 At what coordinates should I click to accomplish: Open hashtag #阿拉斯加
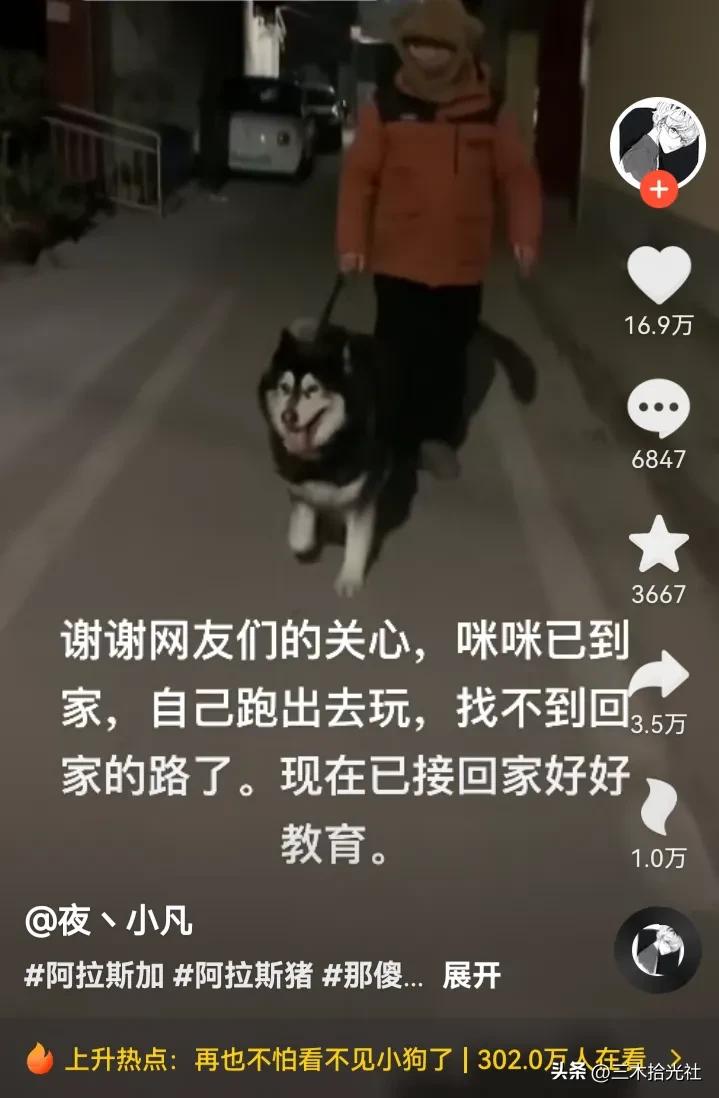point(95,975)
